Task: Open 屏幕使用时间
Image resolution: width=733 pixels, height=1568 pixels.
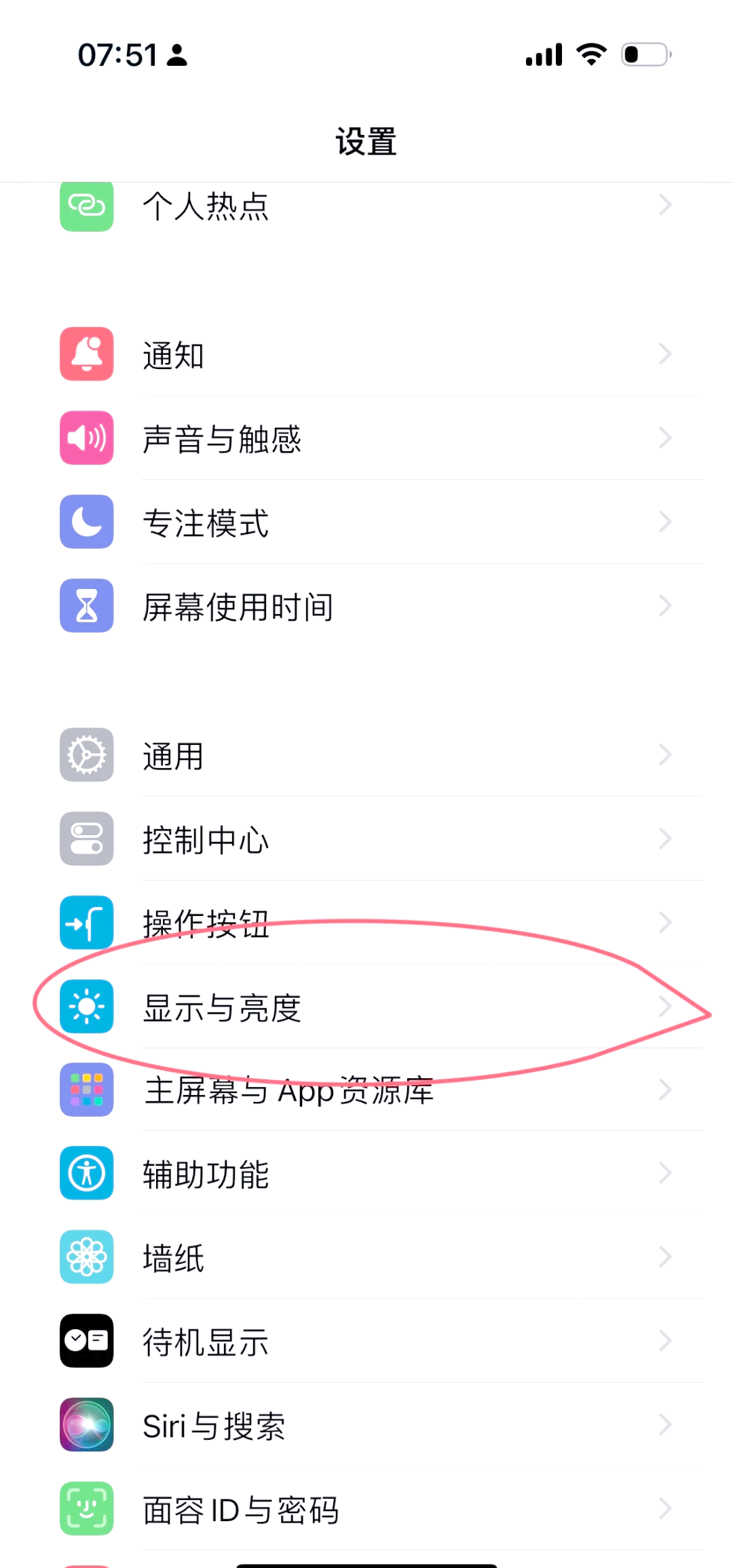Action: pyautogui.click(x=366, y=606)
